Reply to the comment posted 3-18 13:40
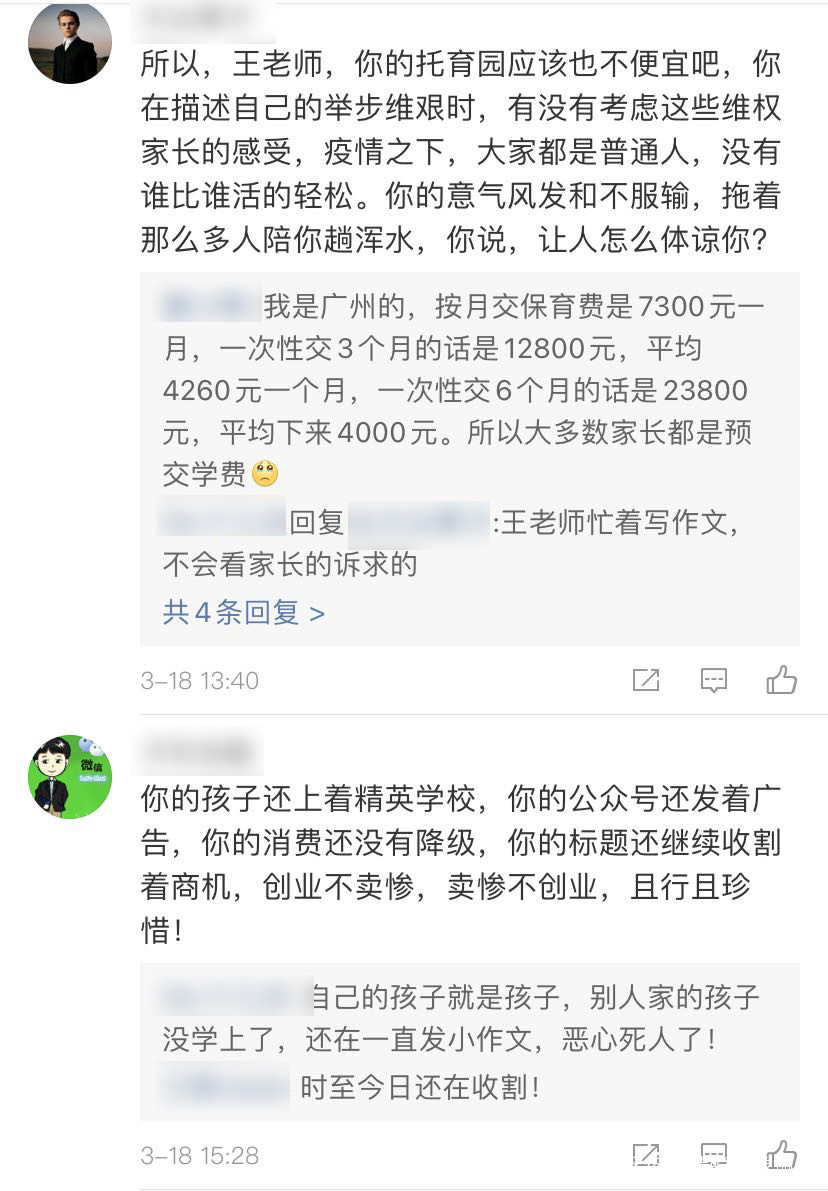Screen dimensions: 828x1191 tap(713, 680)
